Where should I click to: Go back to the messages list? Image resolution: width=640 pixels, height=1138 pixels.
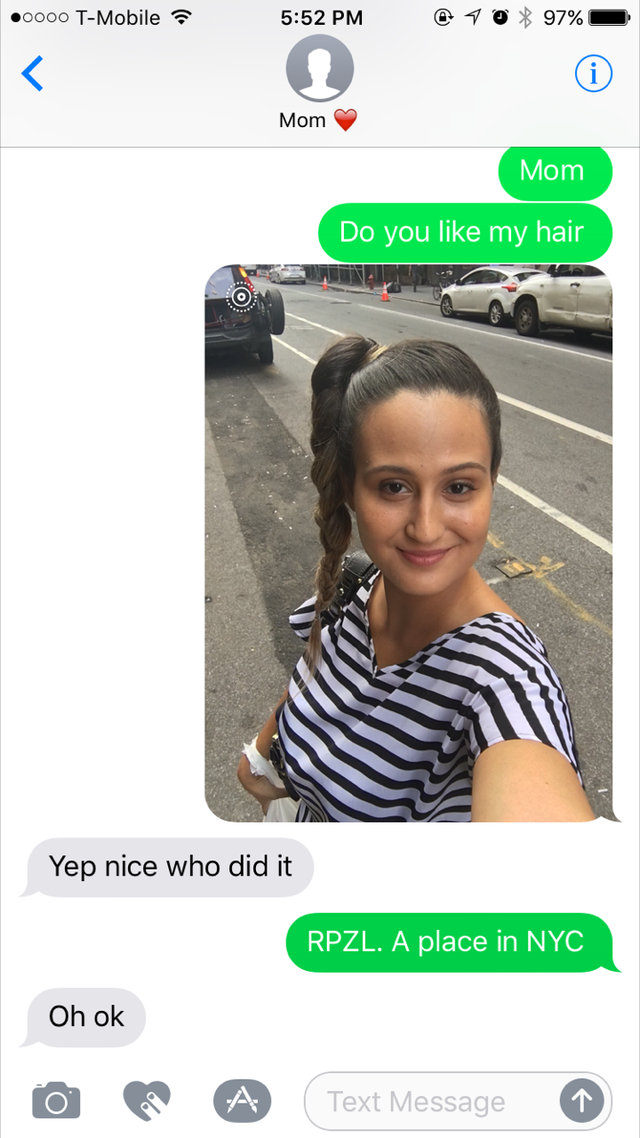pyautogui.click(x=33, y=74)
